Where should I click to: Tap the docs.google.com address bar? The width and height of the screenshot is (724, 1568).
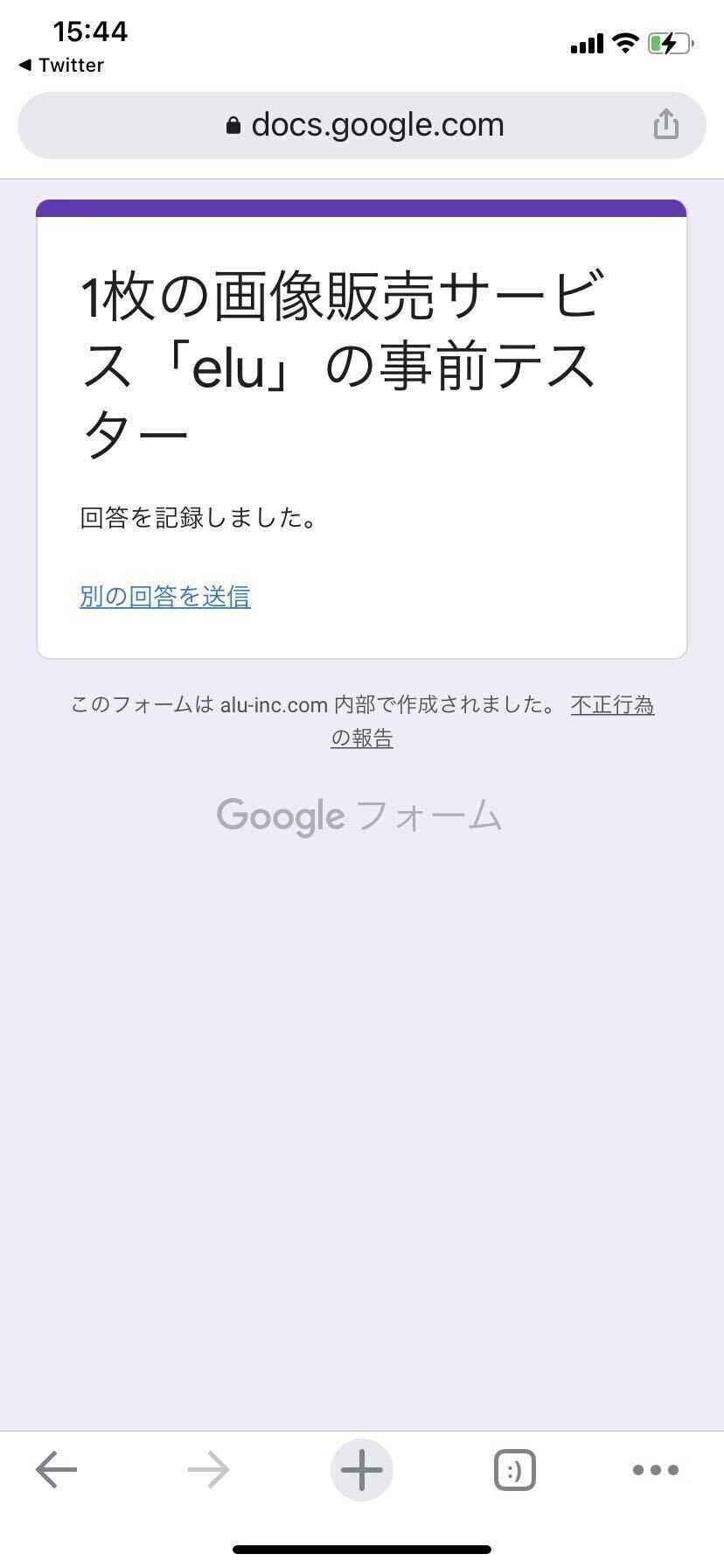[x=362, y=125]
